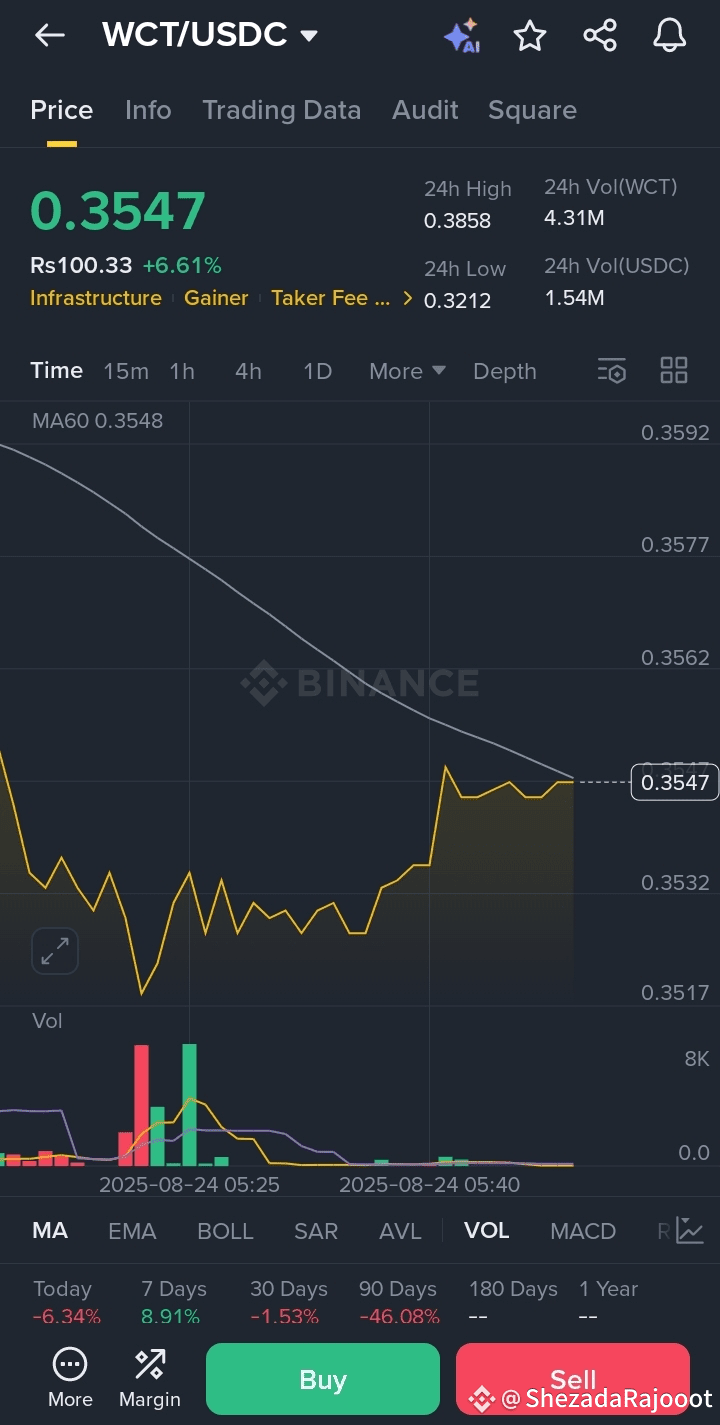Open the price alert bell

click(x=670, y=36)
